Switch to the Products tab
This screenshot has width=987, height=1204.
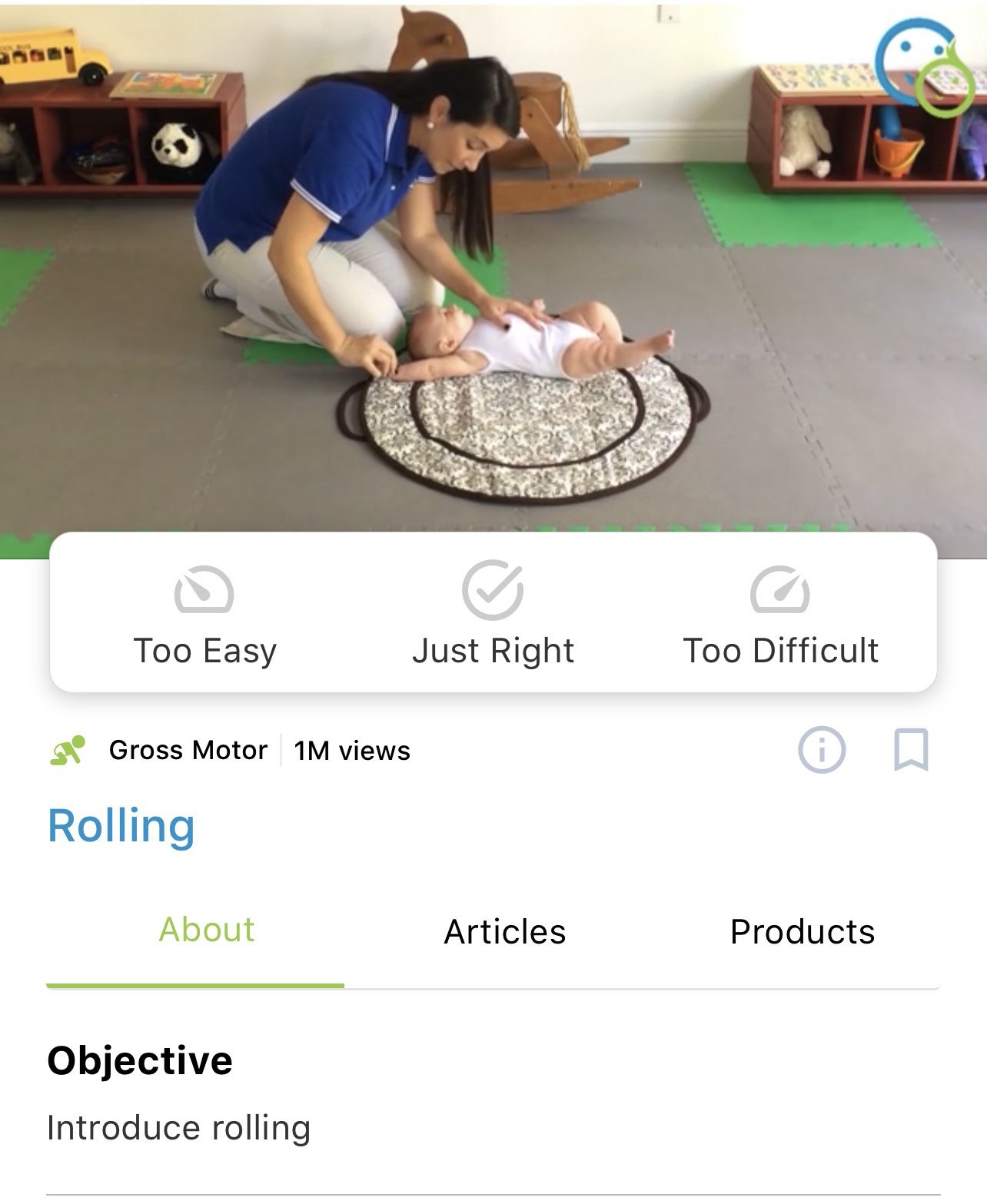point(803,932)
